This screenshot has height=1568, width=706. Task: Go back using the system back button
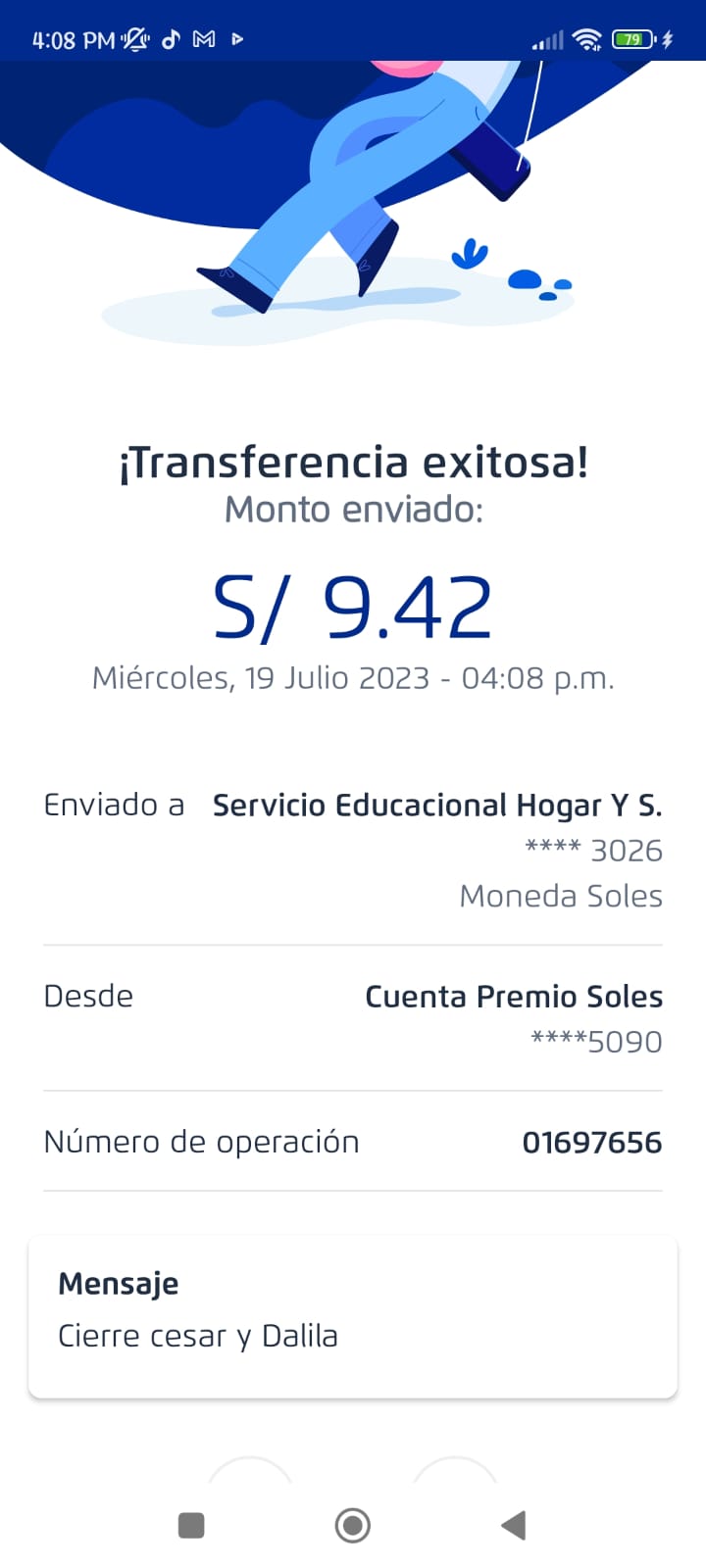(513, 1525)
